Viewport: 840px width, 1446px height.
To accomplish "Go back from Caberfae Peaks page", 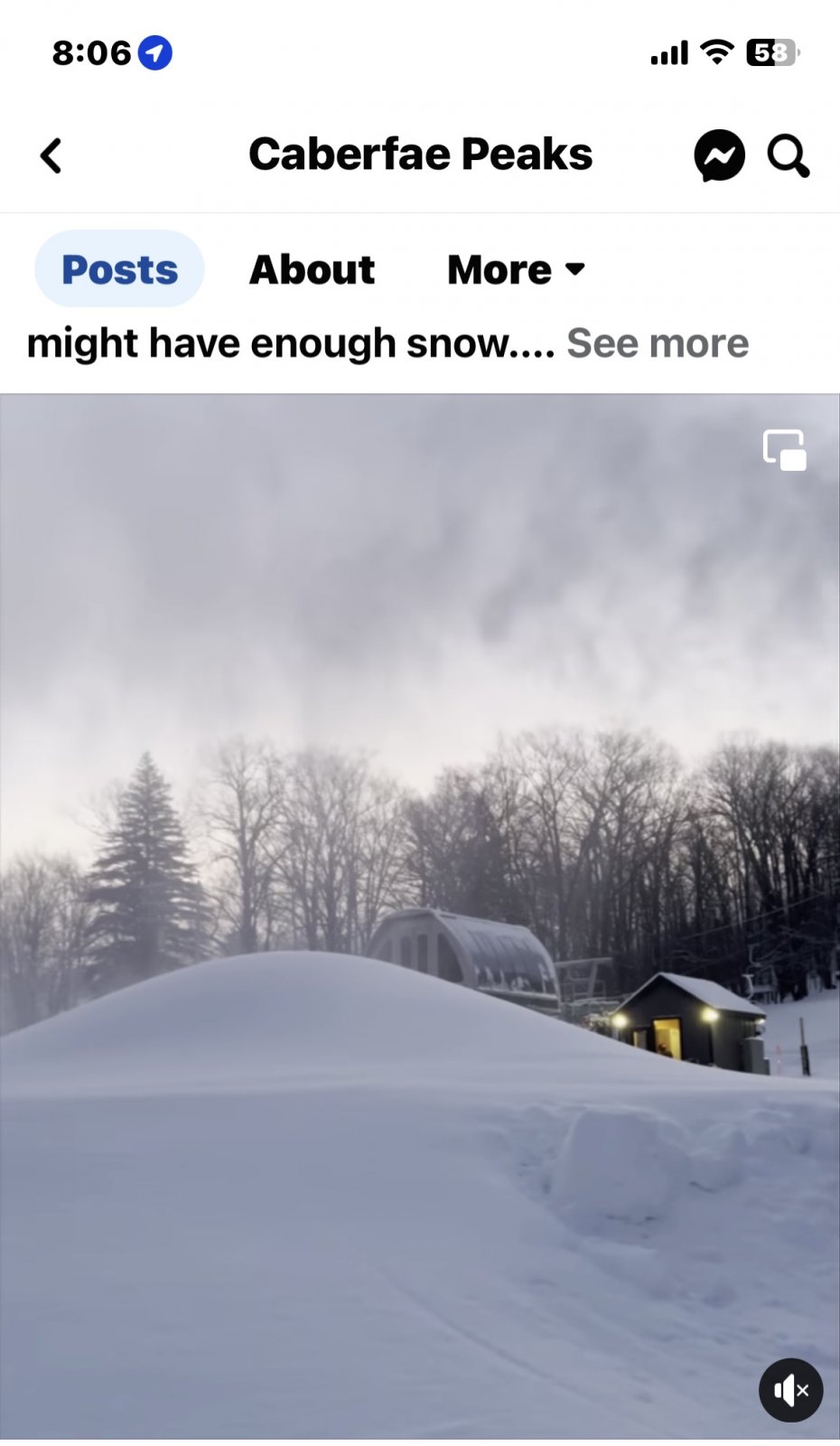I will 51,155.
